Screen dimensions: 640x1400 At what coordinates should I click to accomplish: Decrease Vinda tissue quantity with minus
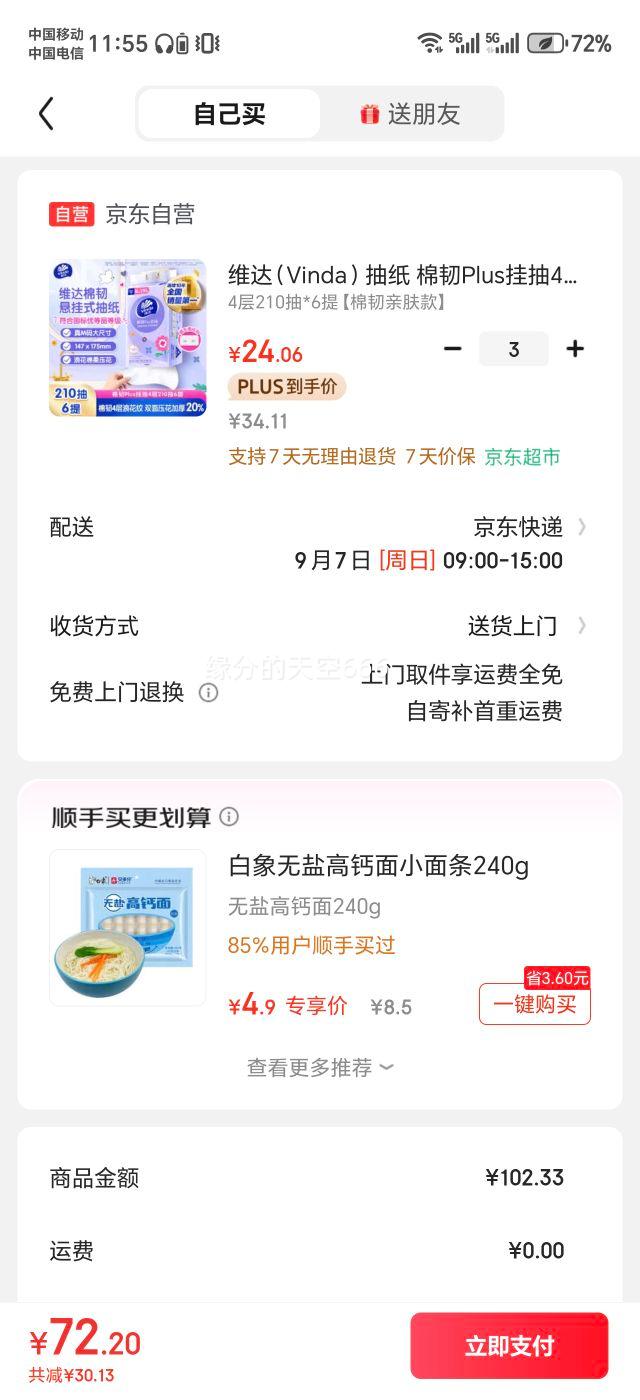point(453,349)
